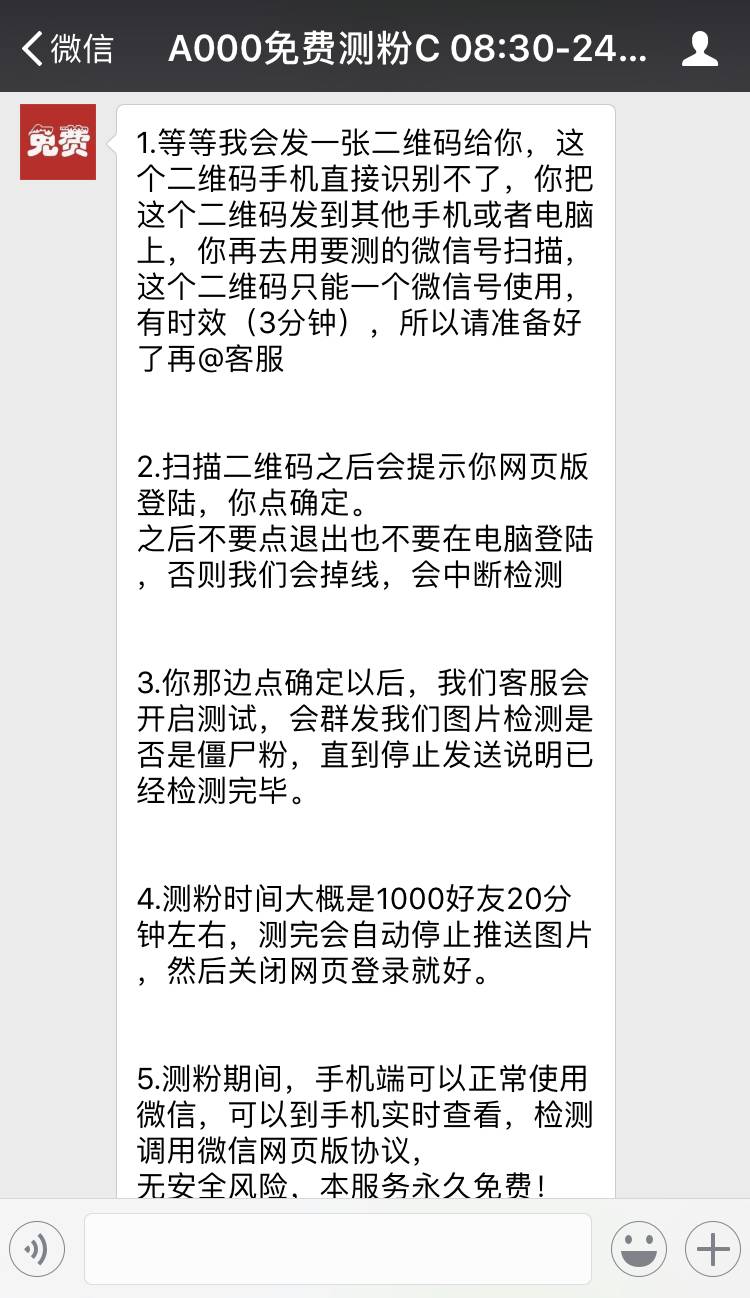Open the emoji sticker panel
The width and height of the screenshot is (750, 1298).
point(638,1249)
